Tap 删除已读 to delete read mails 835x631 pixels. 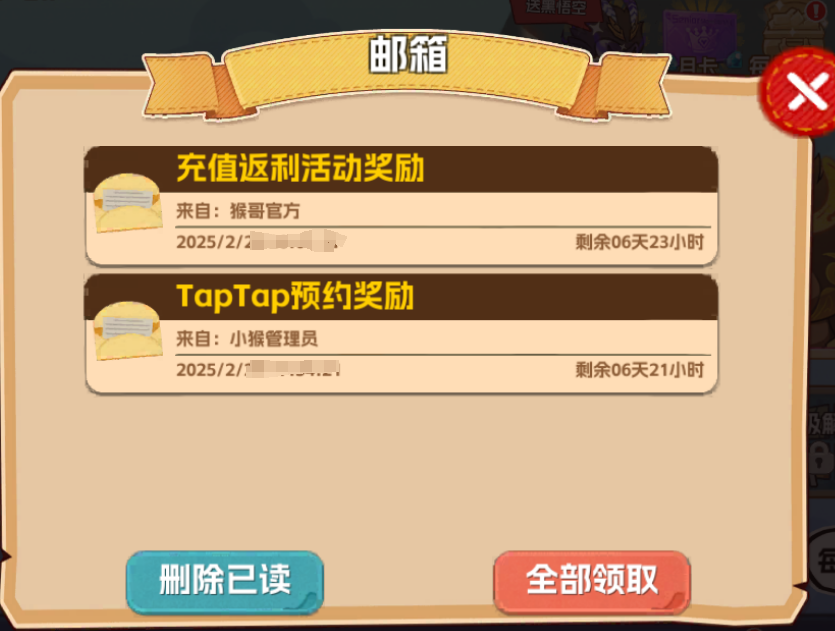pyautogui.click(x=224, y=581)
